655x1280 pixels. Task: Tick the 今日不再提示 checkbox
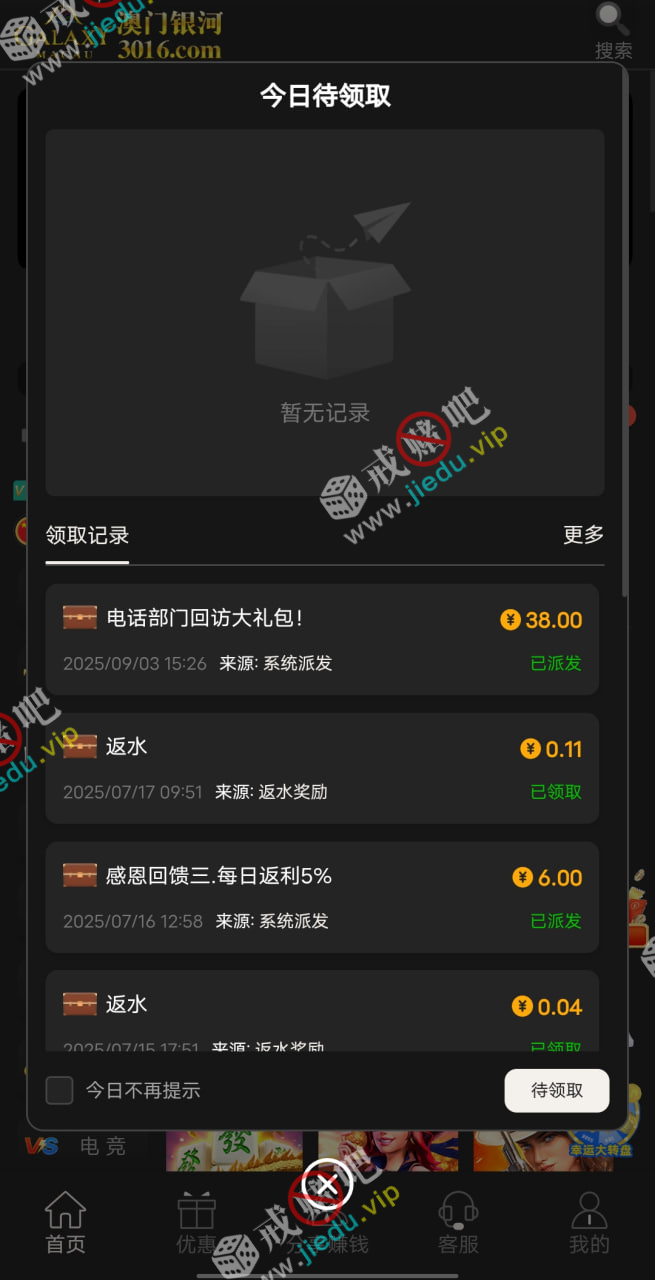(60, 1090)
